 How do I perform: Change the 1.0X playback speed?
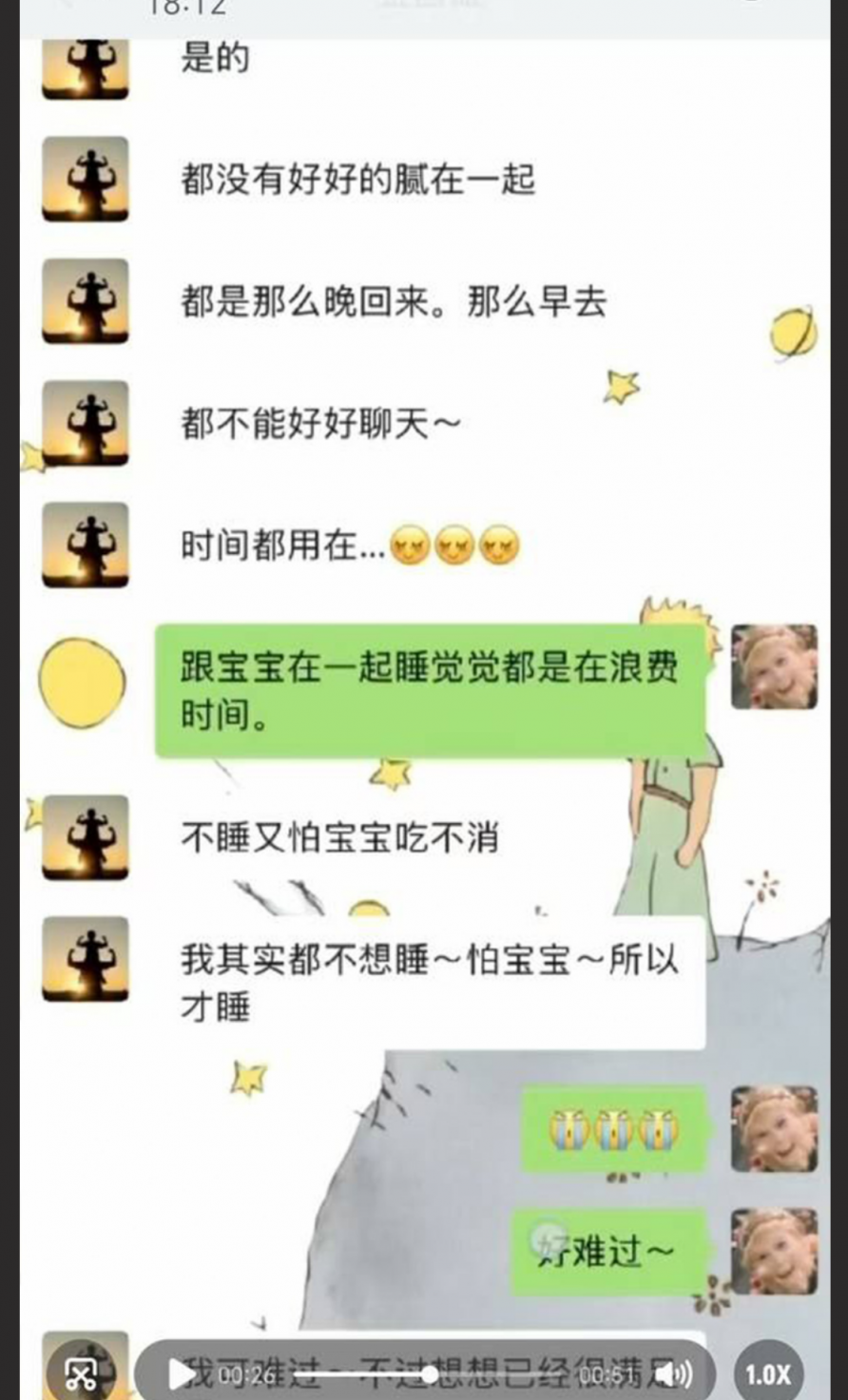point(767,1374)
